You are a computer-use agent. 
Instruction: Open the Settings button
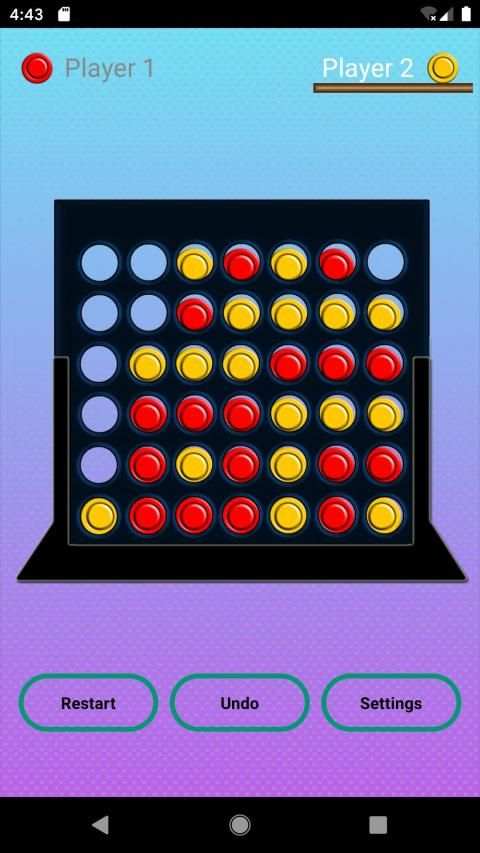tap(391, 703)
